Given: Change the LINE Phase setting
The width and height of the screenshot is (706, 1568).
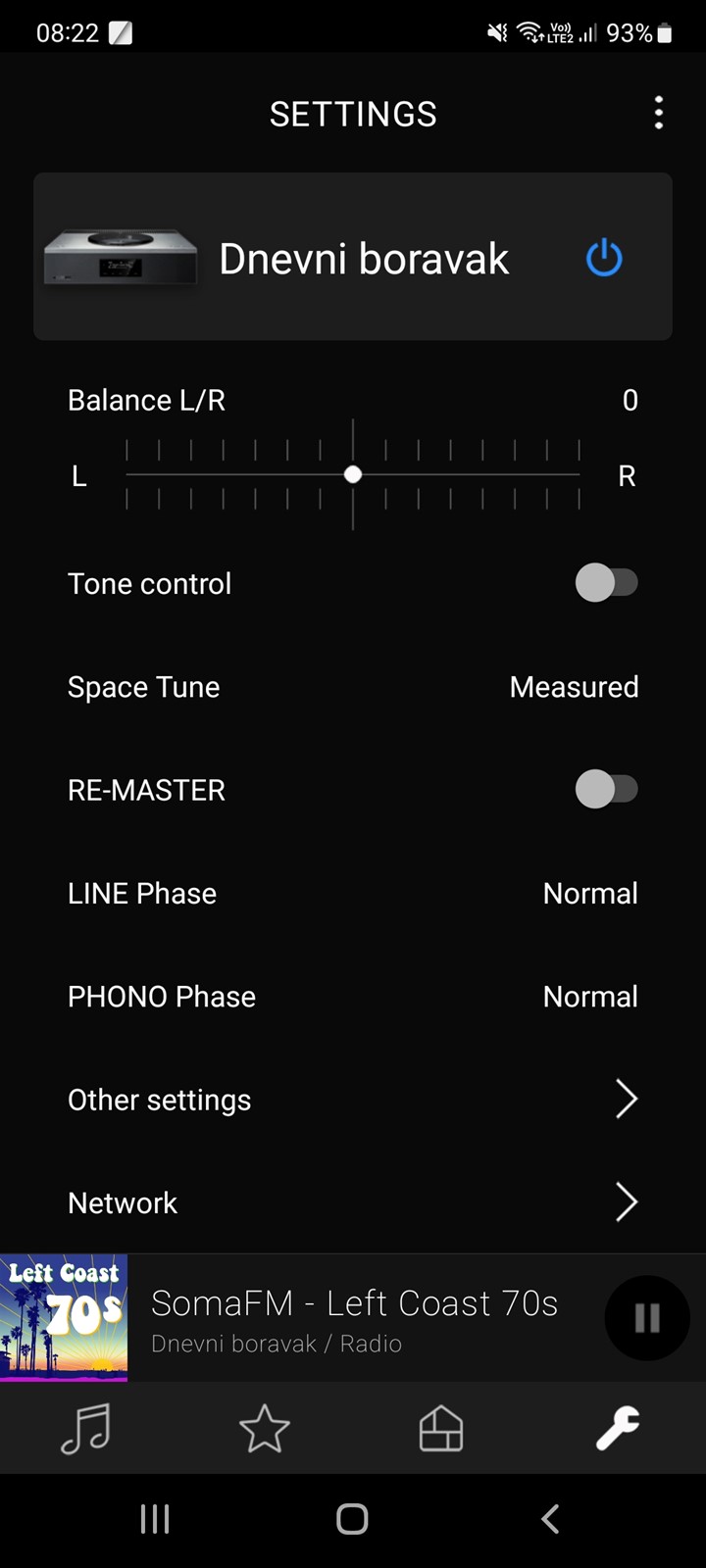Looking at the screenshot, I should click(x=353, y=893).
